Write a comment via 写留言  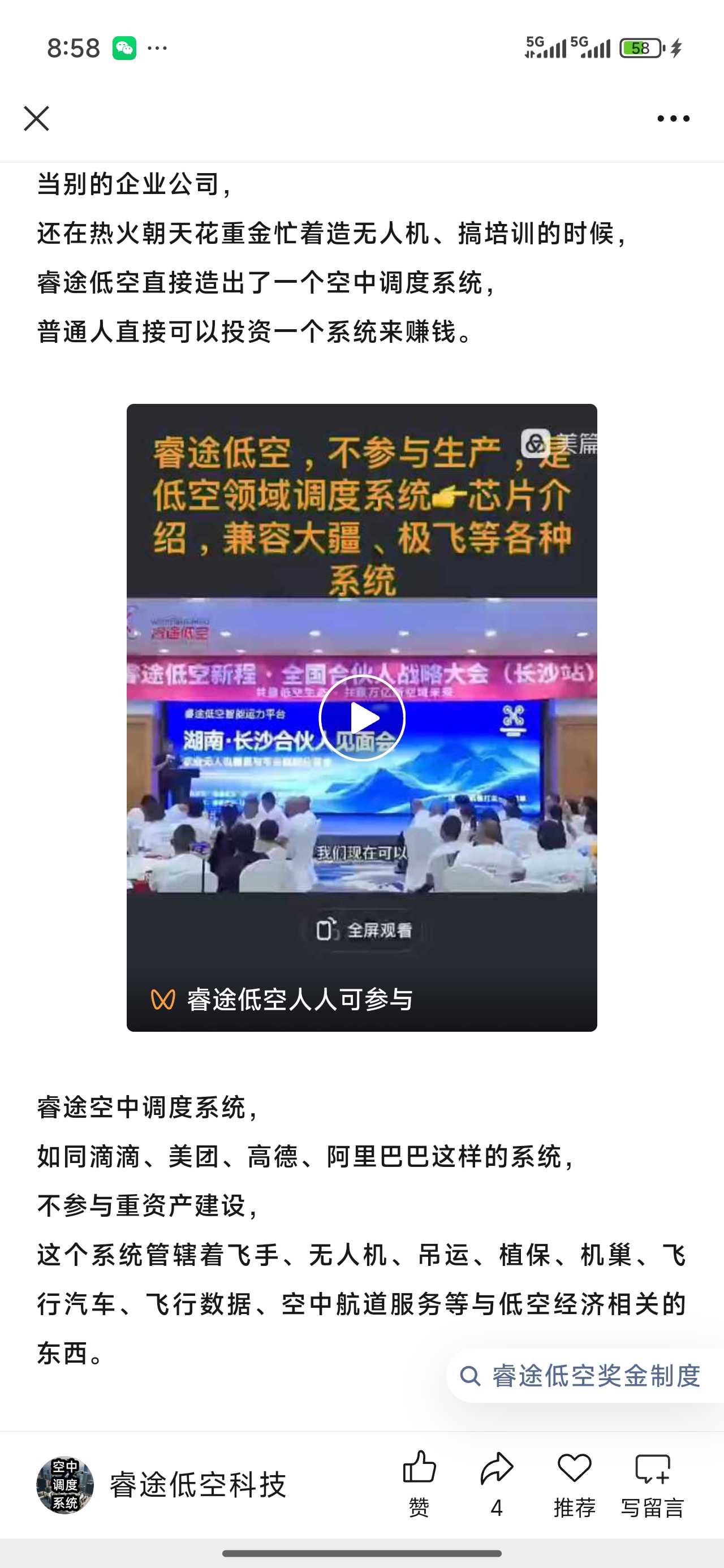click(652, 1483)
